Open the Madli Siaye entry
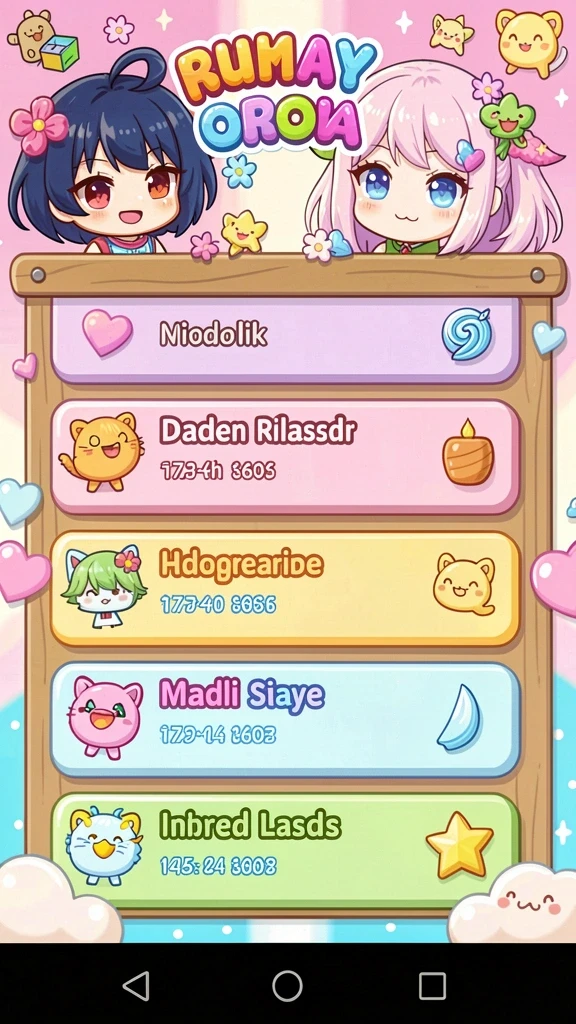The width and height of the screenshot is (576, 1024). pos(285,720)
